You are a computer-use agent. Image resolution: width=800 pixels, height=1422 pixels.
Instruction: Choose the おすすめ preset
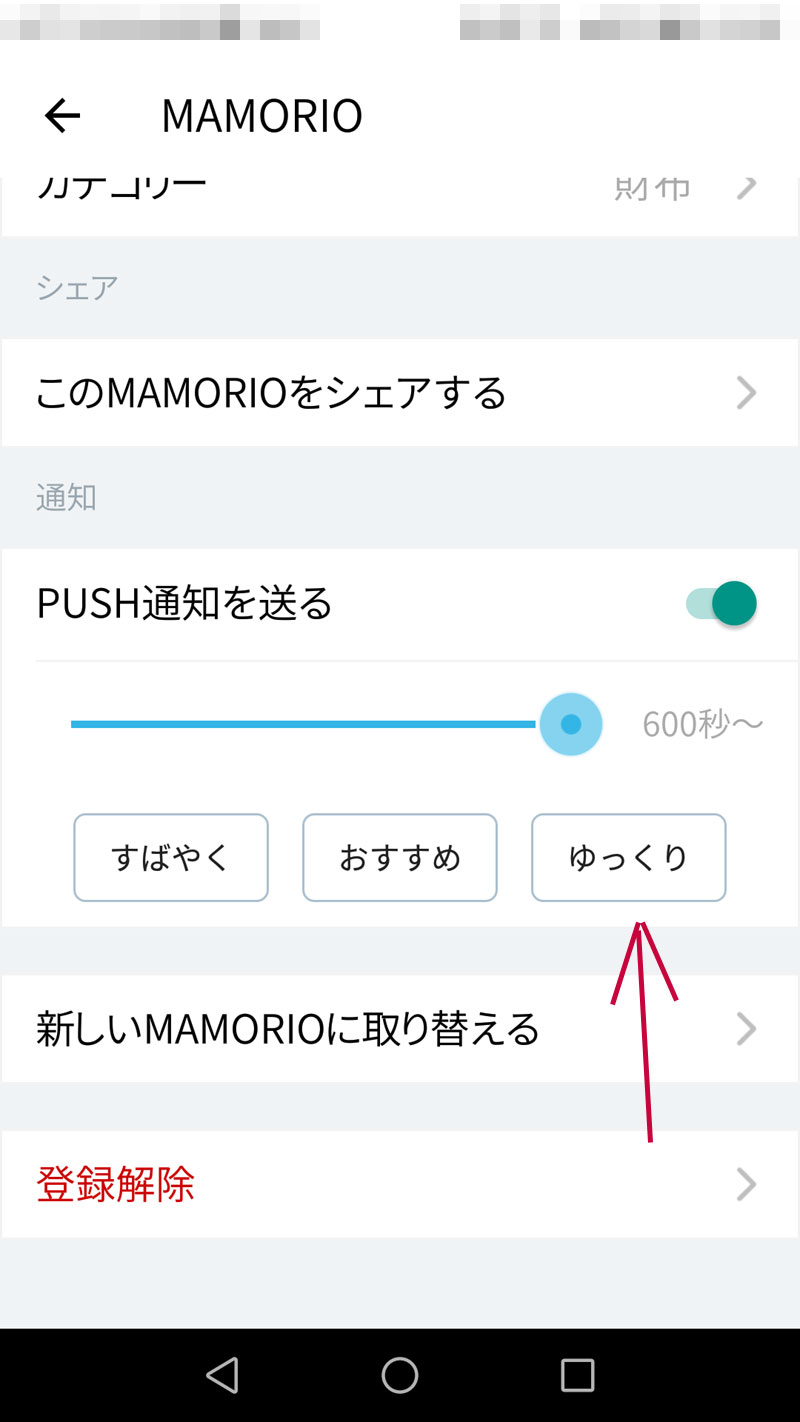click(400, 858)
